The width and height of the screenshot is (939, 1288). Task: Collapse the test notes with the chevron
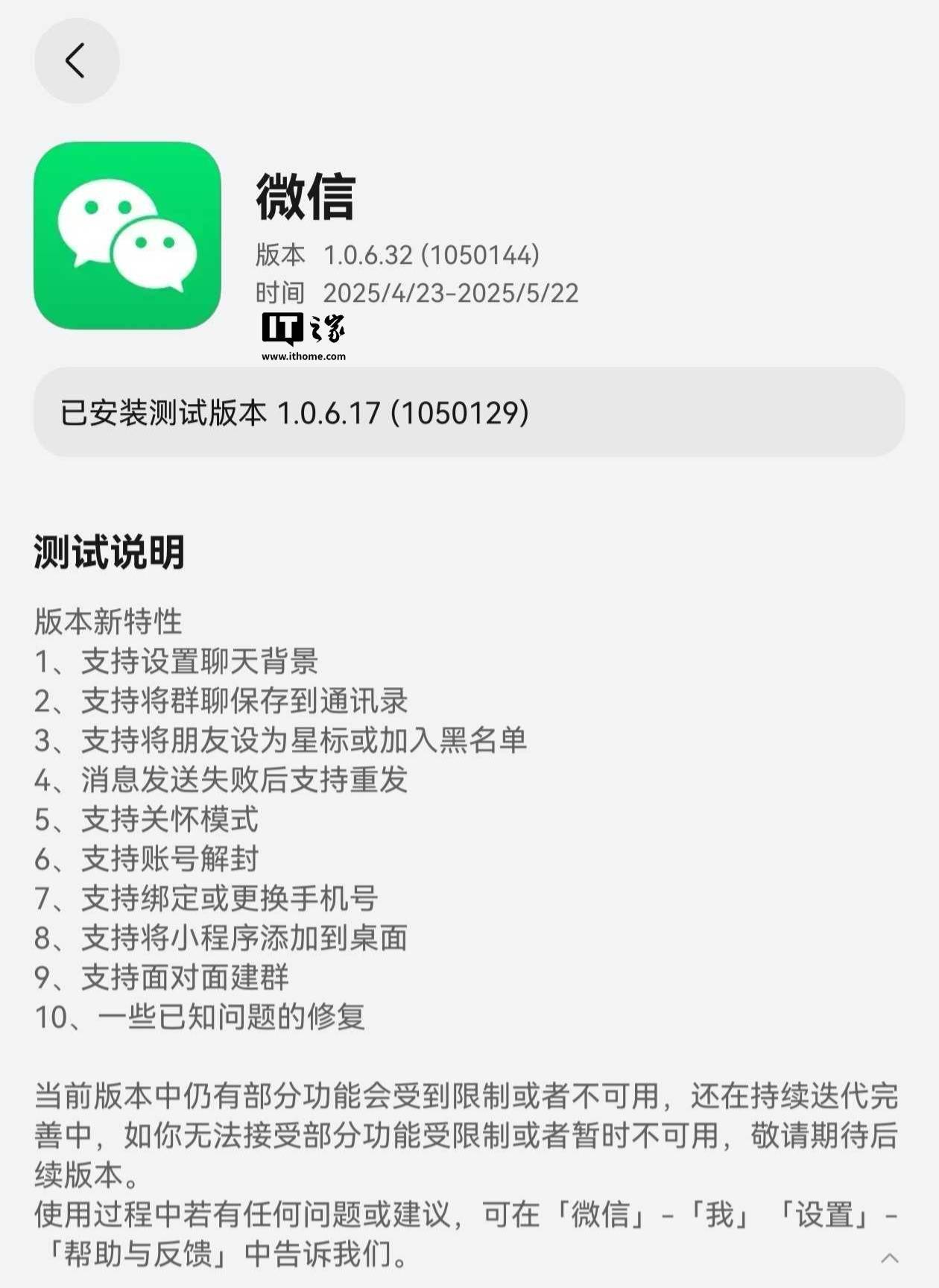(x=889, y=1258)
